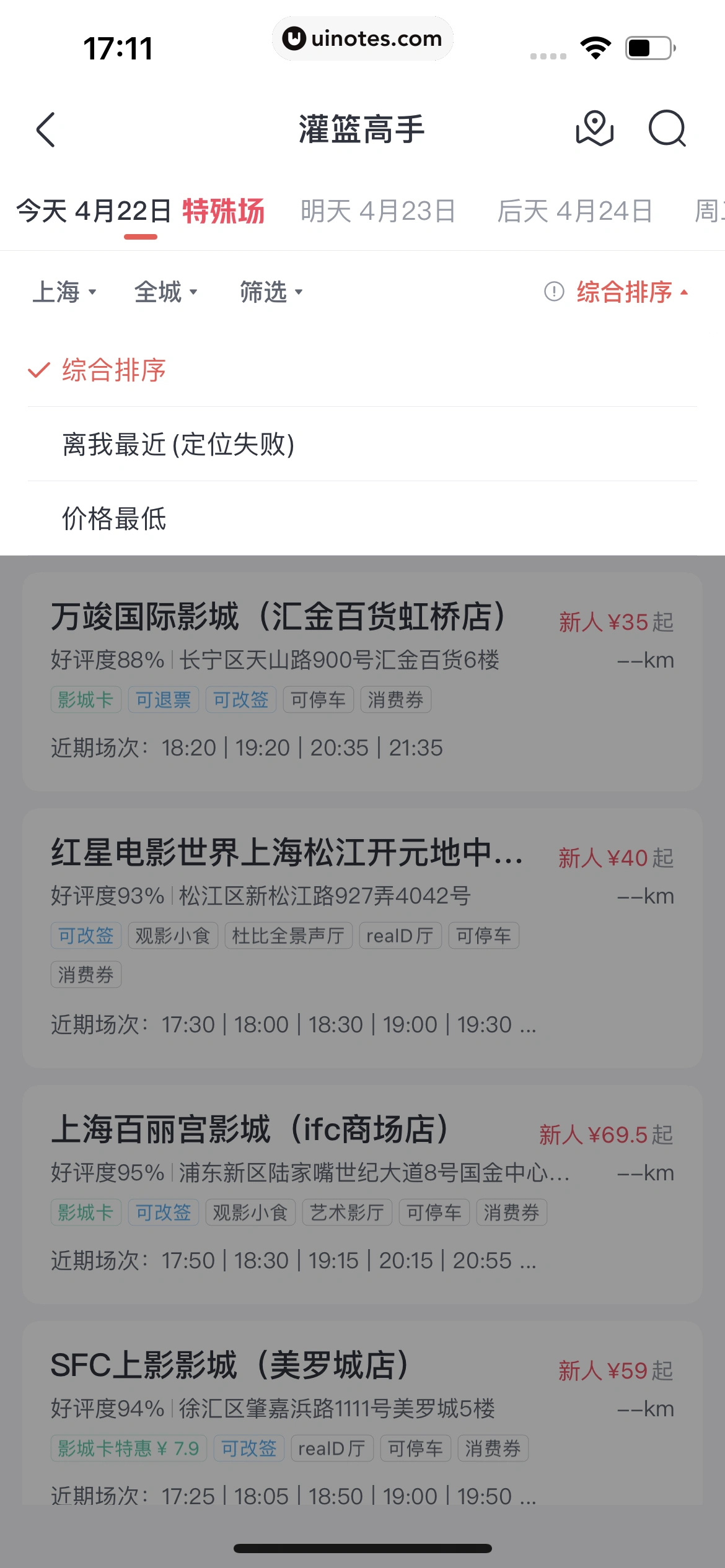
Task: Switch to 明天 4月23日 date tab
Action: [x=378, y=211]
